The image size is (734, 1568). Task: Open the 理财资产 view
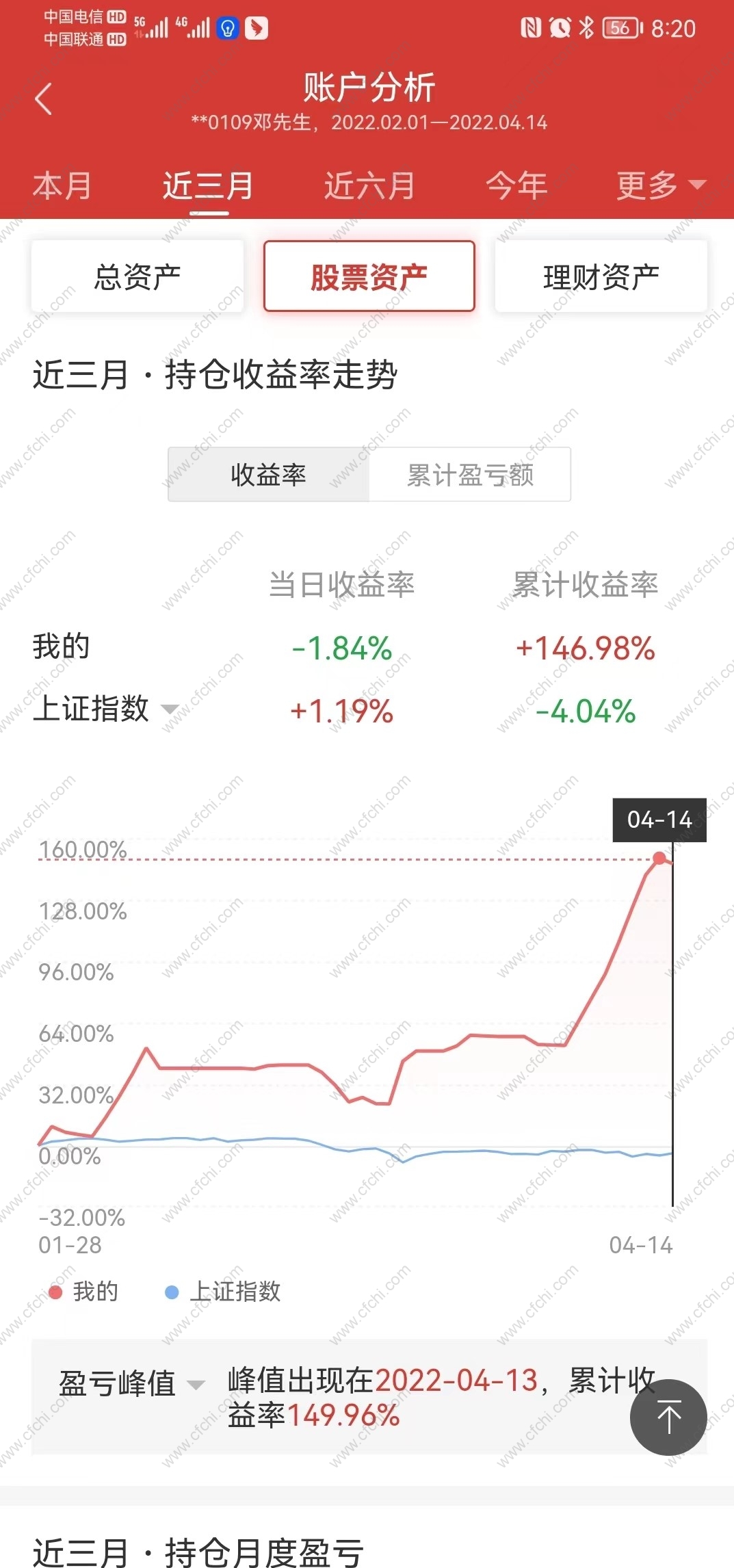pos(601,277)
